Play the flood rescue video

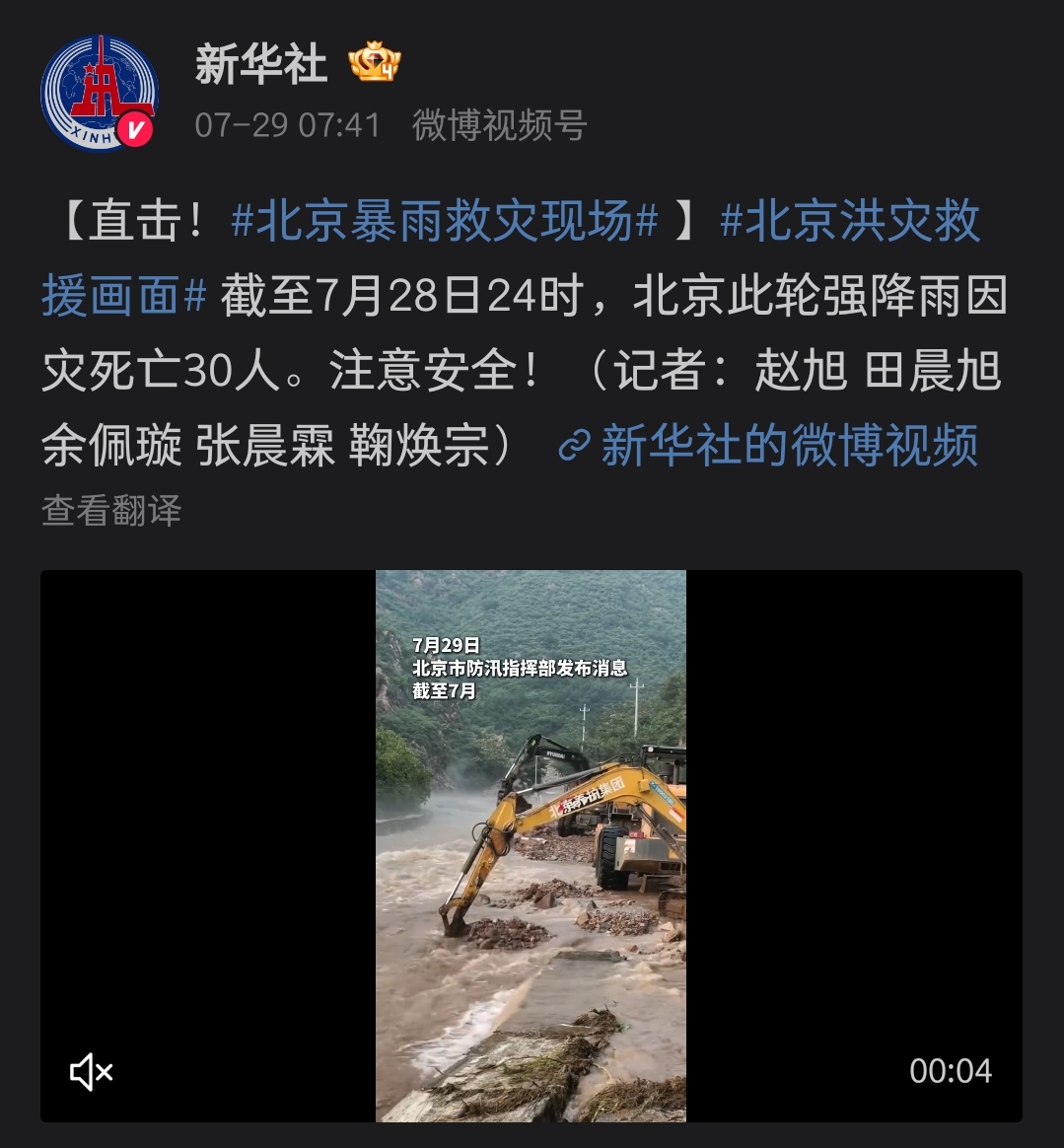531,845
